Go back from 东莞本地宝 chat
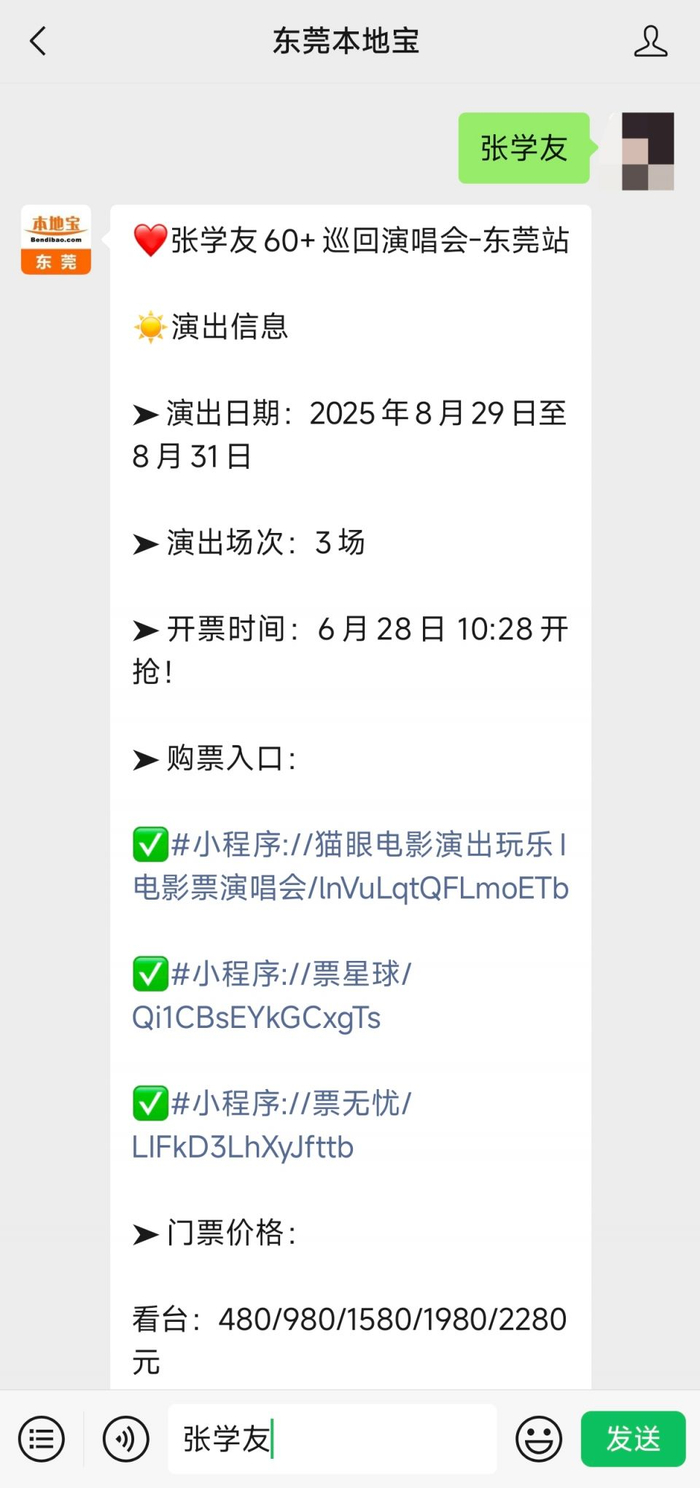The height and width of the screenshot is (1488, 700). coord(38,41)
